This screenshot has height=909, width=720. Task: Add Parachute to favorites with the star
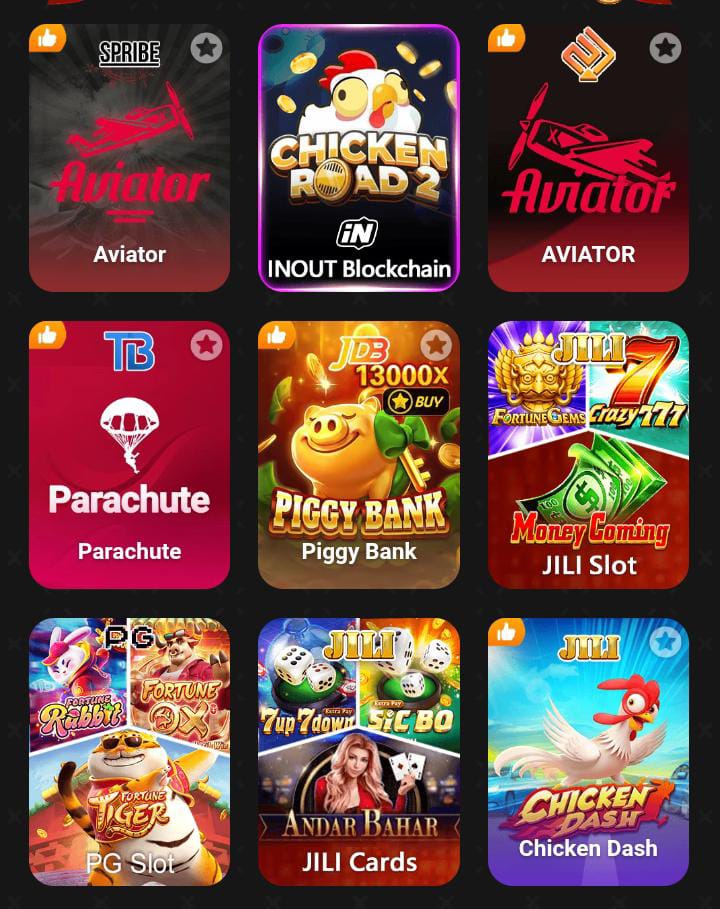pyautogui.click(x=206, y=345)
